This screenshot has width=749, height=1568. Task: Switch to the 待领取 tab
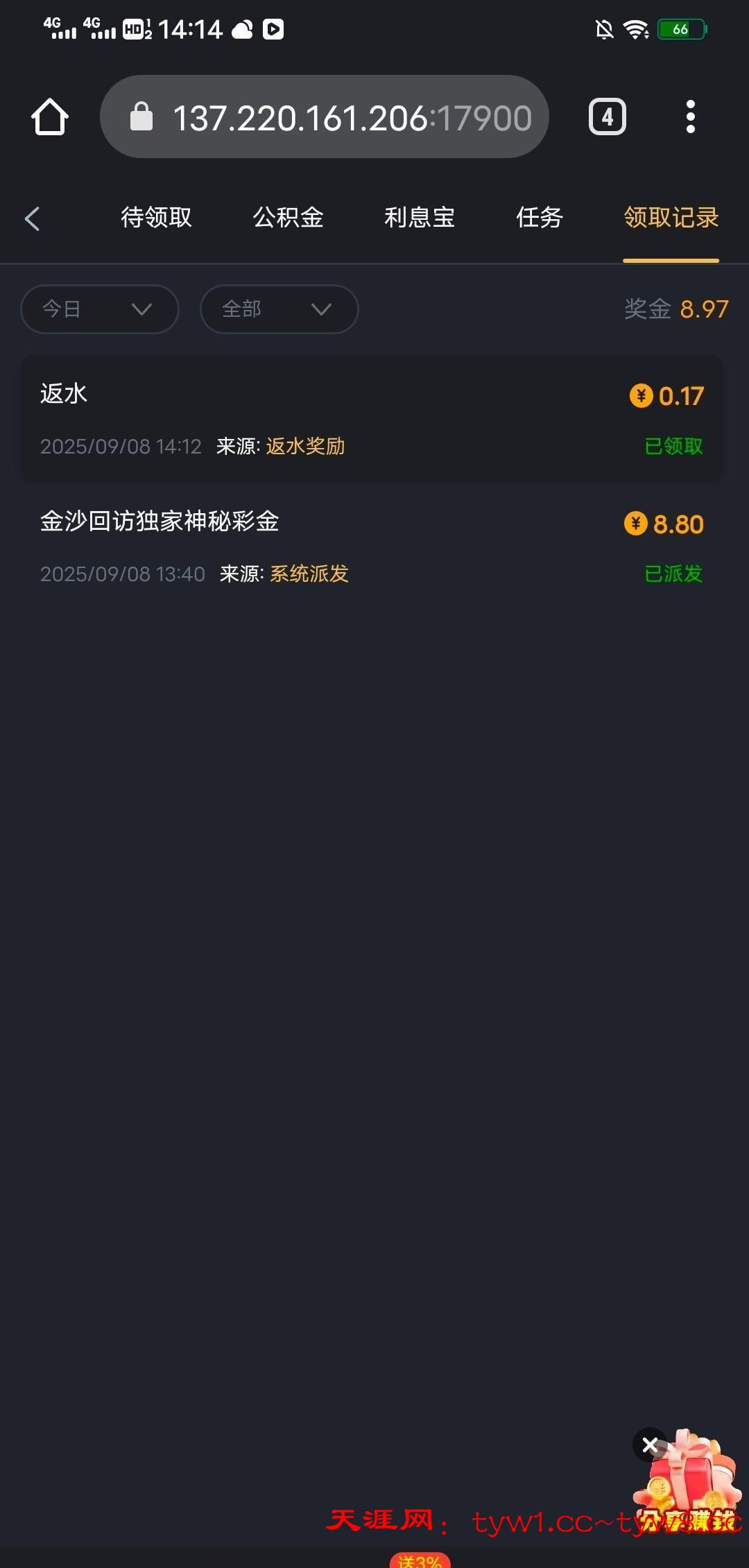click(156, 218)
